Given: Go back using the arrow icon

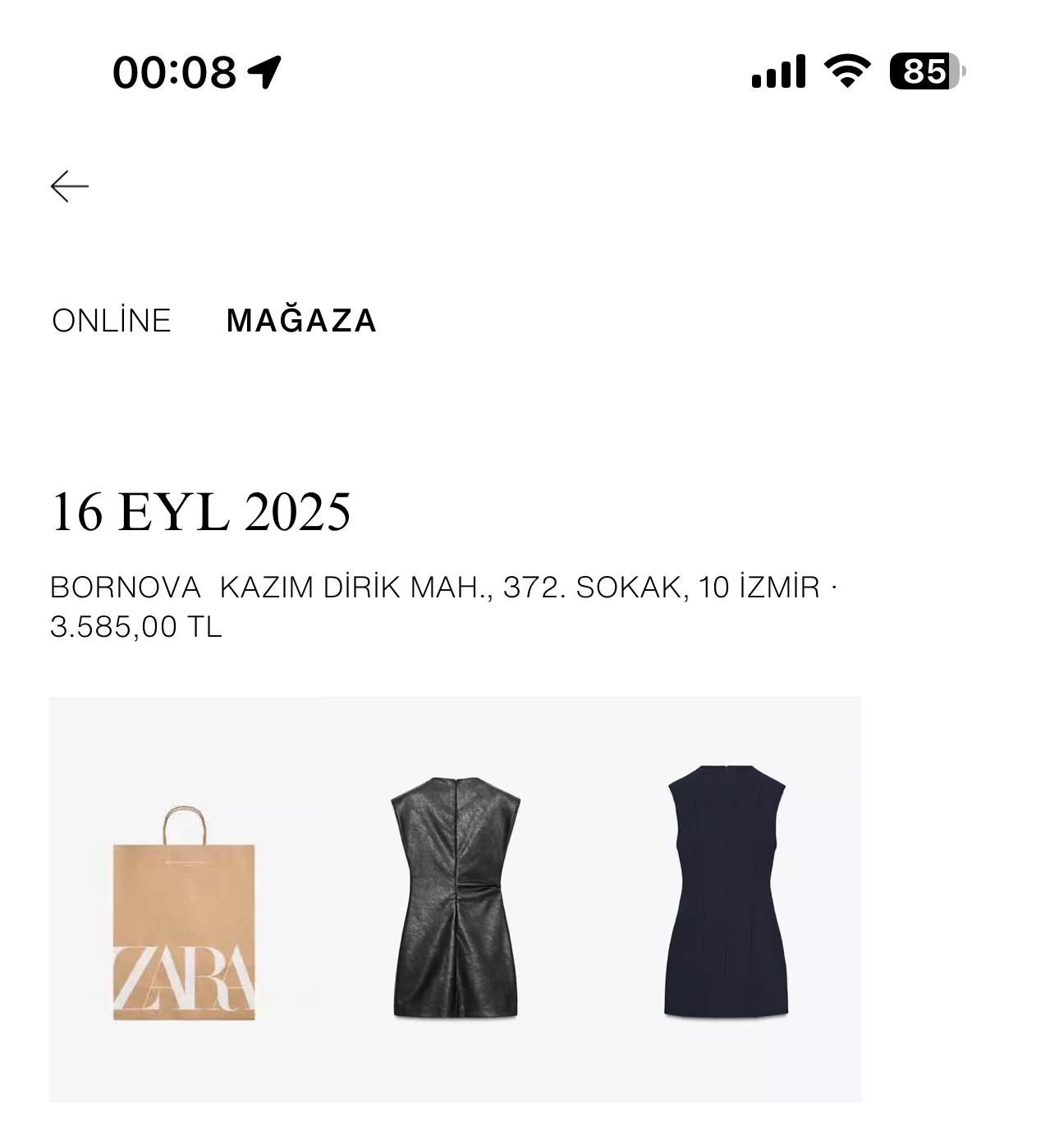Looking at the screenshot, I should pyautogui.click(x=70, y=186).
